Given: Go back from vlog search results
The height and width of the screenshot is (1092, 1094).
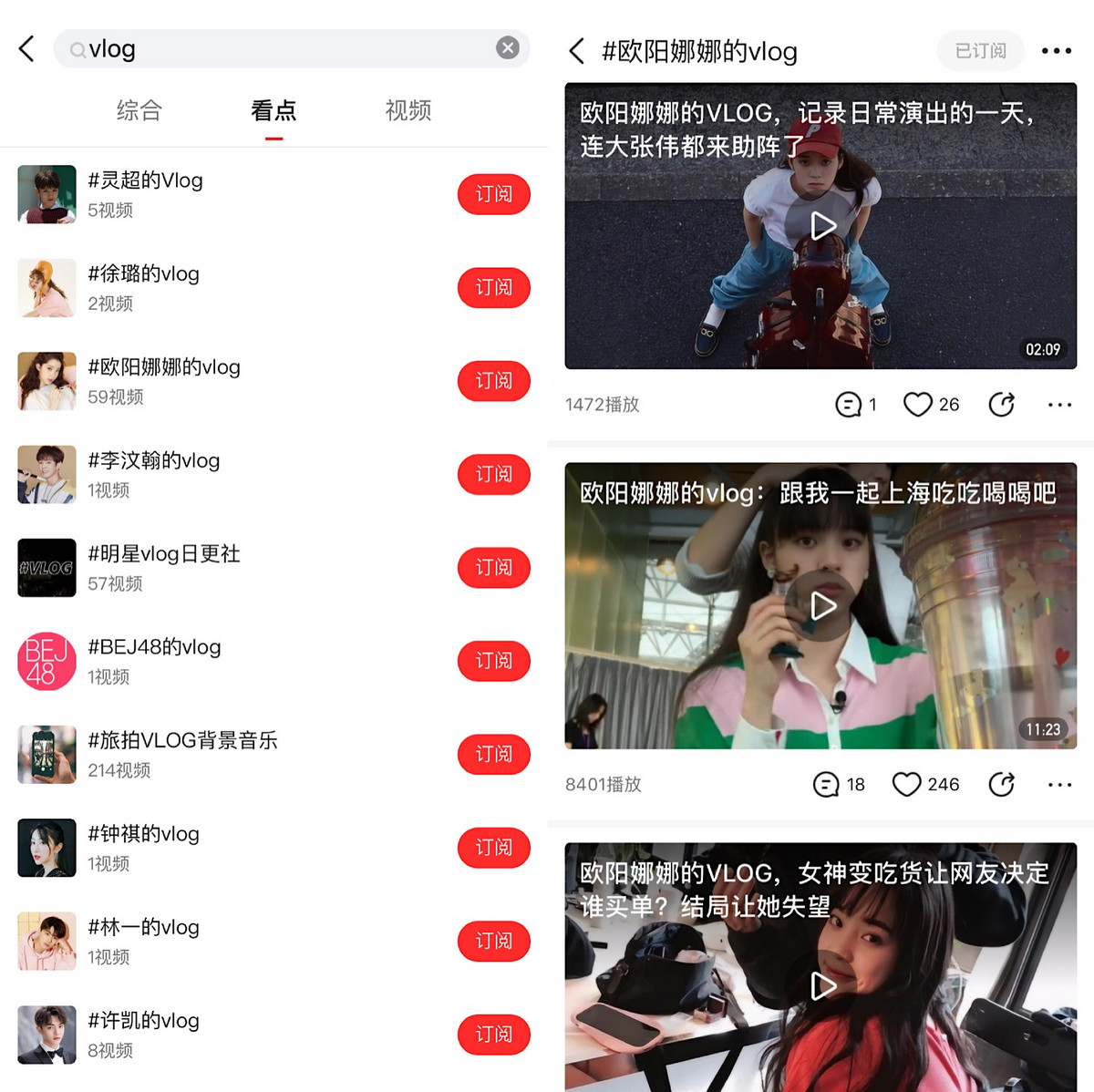Looking at the screenshot, I should point(27,48).
